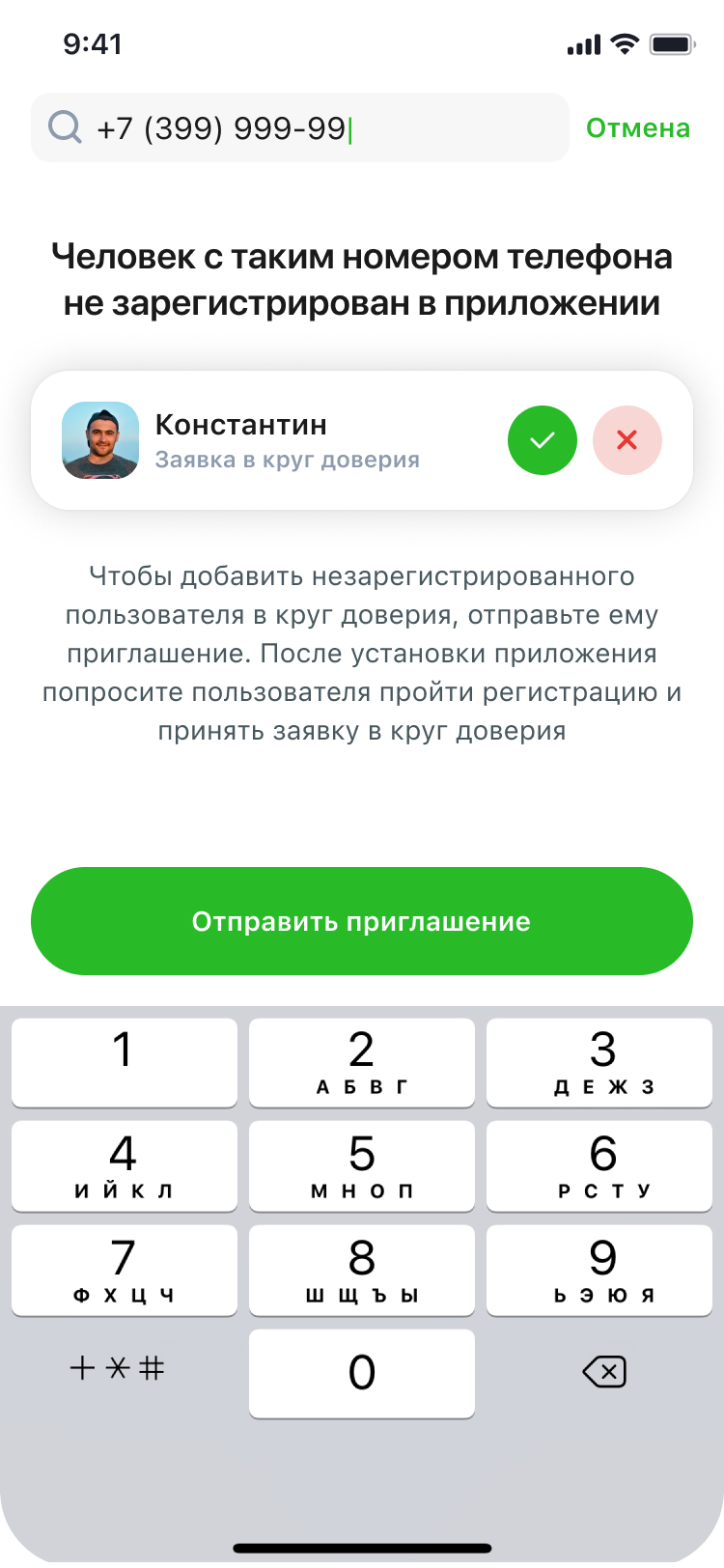Tap Отправить приглашение button
Viewport: 724px width, 1568px height.
point(362,921)
